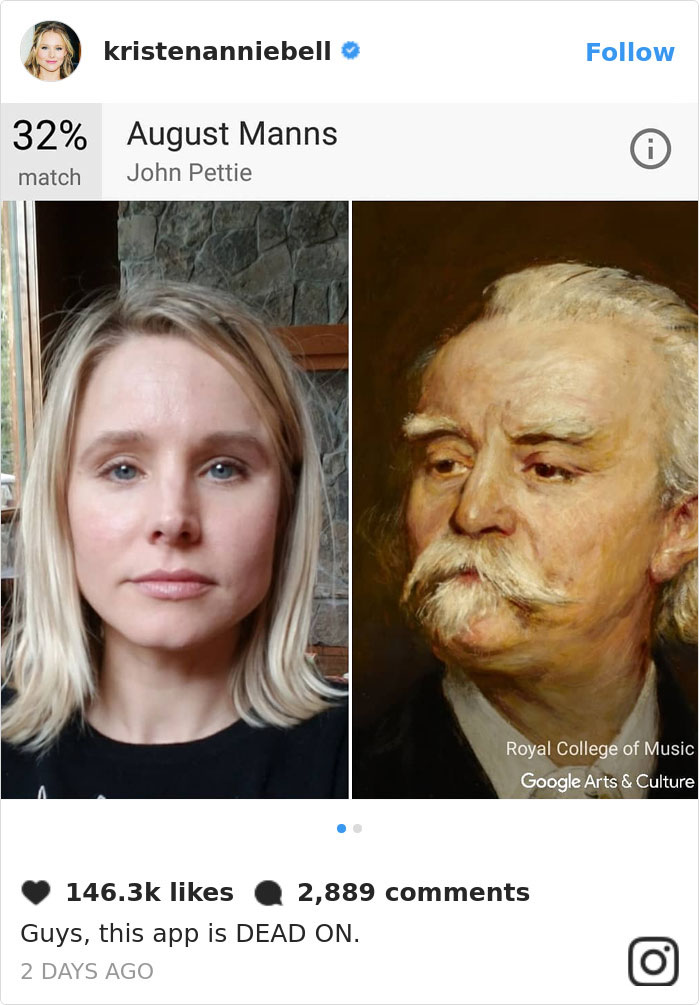Open kristenanniebell's profile picture
This screenshot has height=1005, width=700.
50,51
